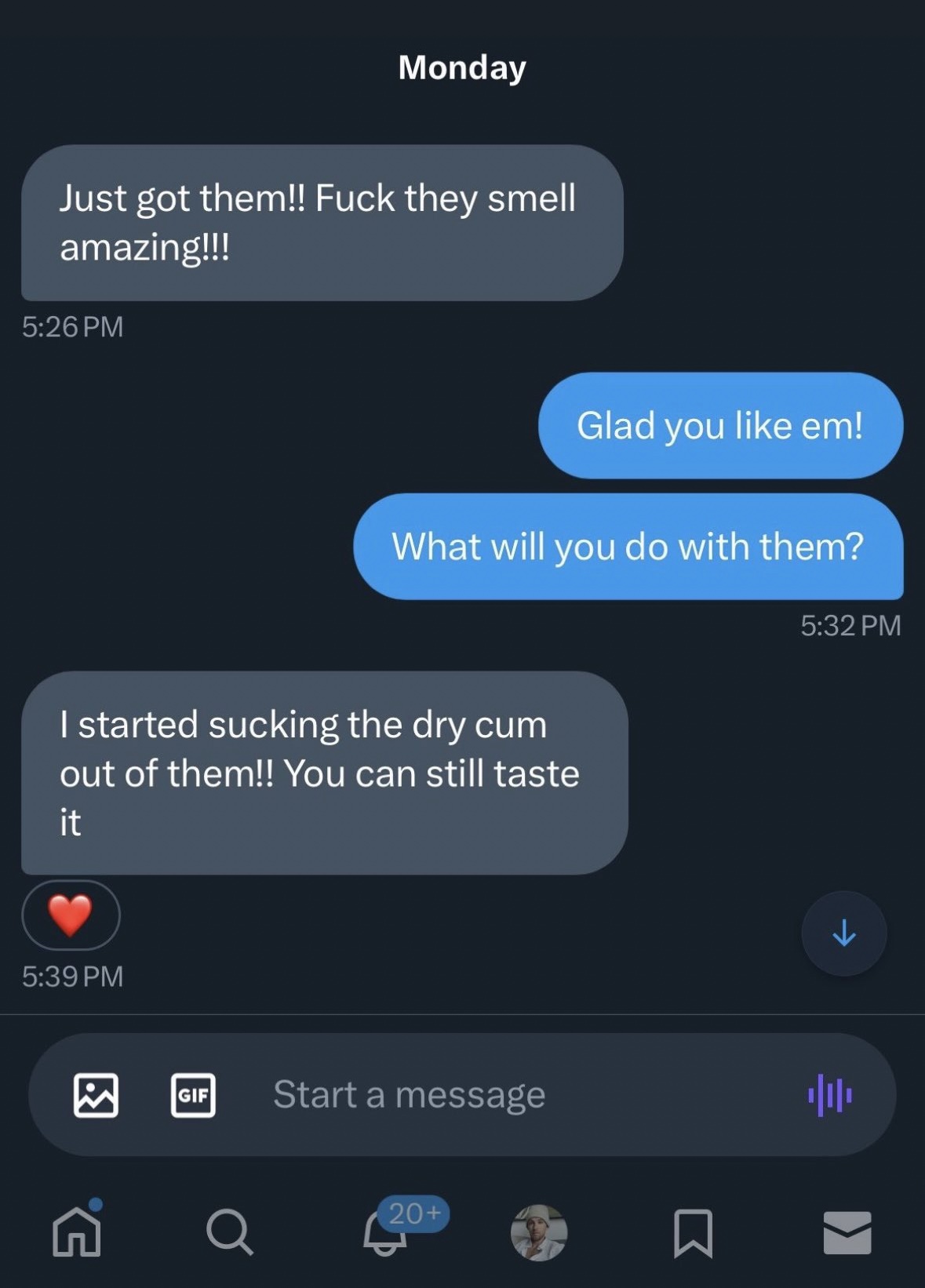Open the Search tab
The width and height of the screenshot is (925, 1288).
(229, 1232)
